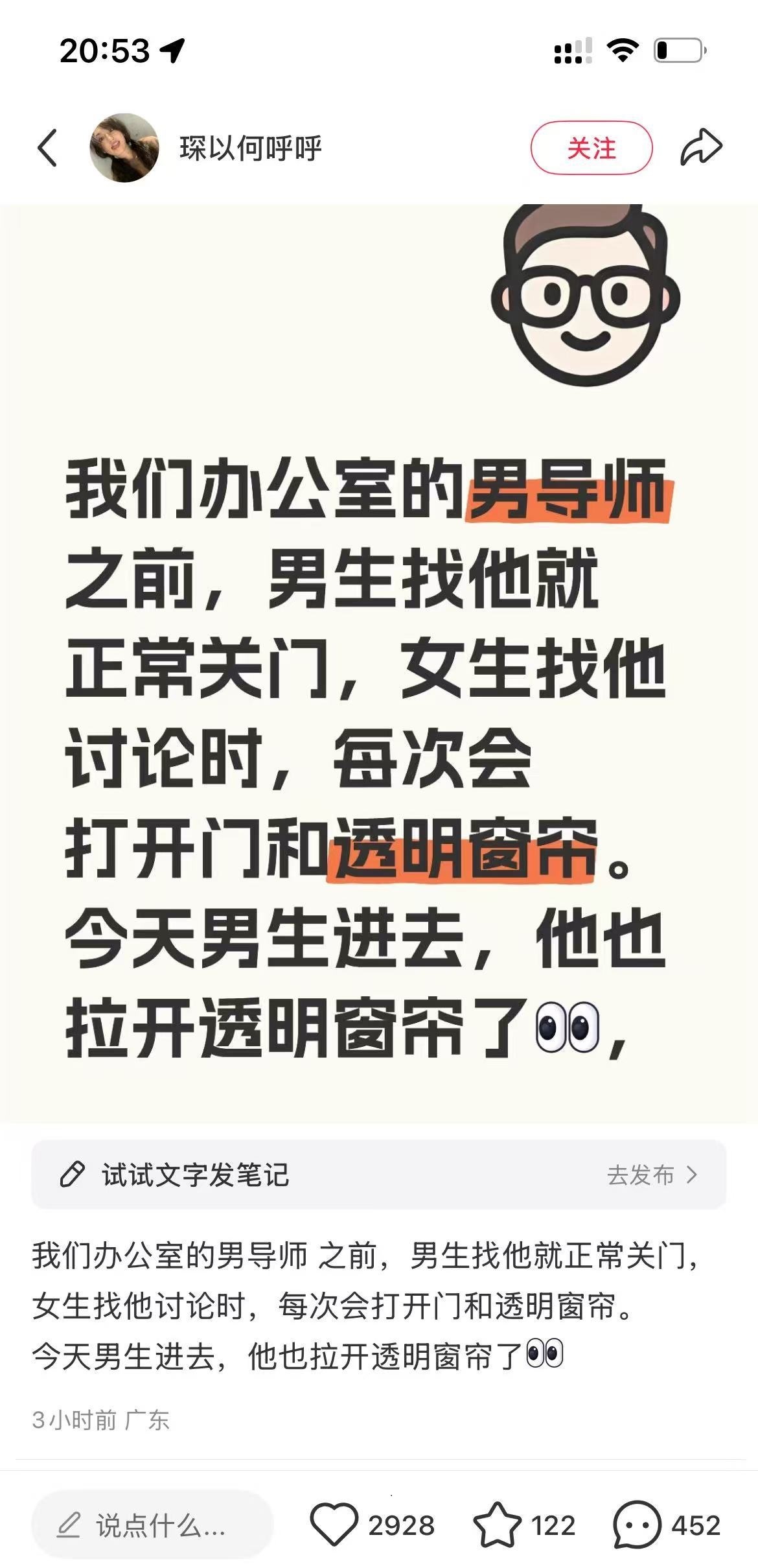Open the comments bubble showing 452

click(637, 1525)
